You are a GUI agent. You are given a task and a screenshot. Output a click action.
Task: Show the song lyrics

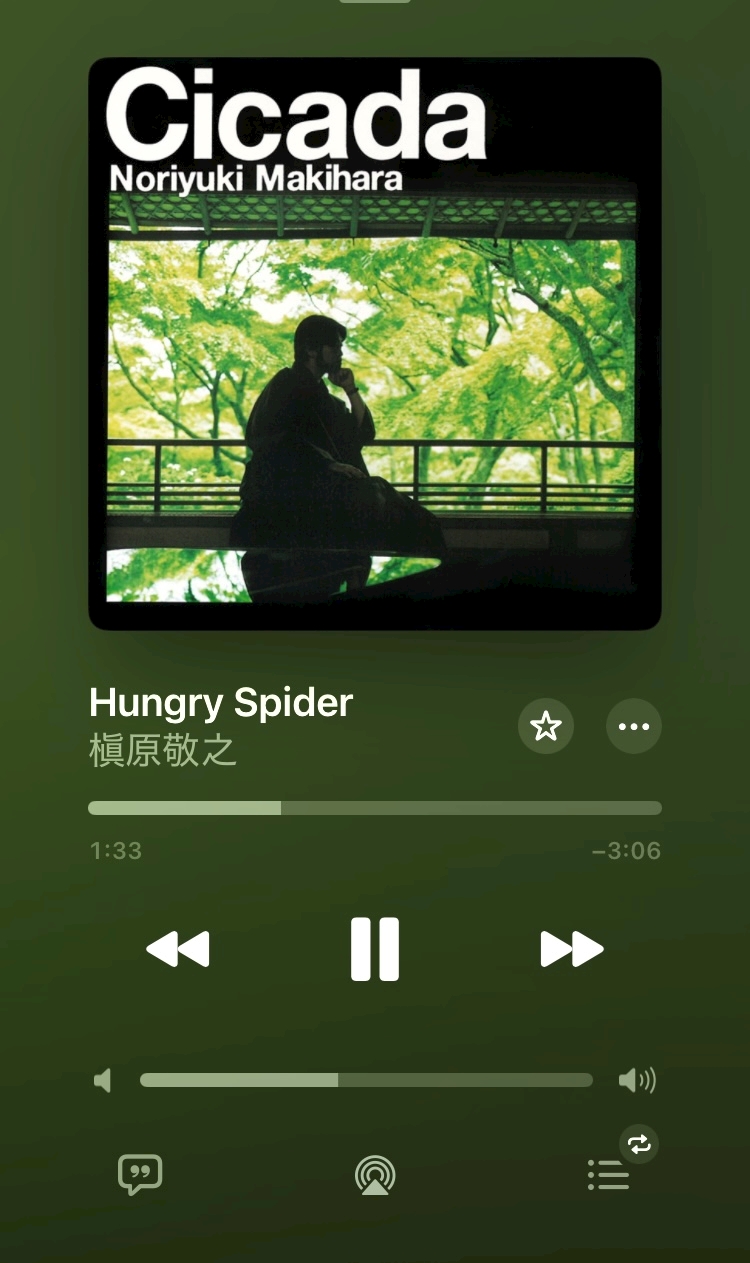click(x=140, y=1174)
